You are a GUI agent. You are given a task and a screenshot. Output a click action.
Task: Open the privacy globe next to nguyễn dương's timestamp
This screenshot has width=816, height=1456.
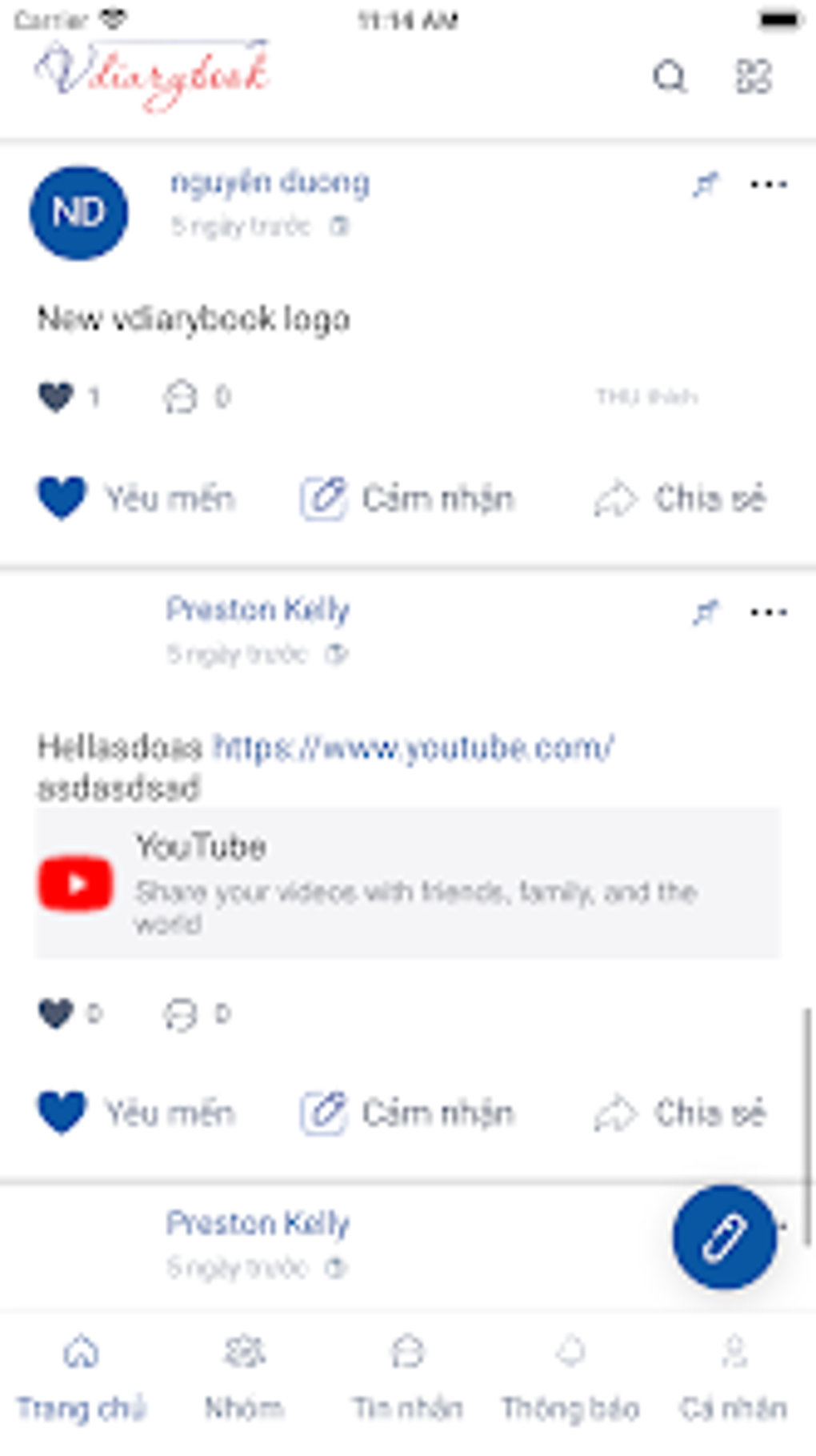click(x=339, y=226)
